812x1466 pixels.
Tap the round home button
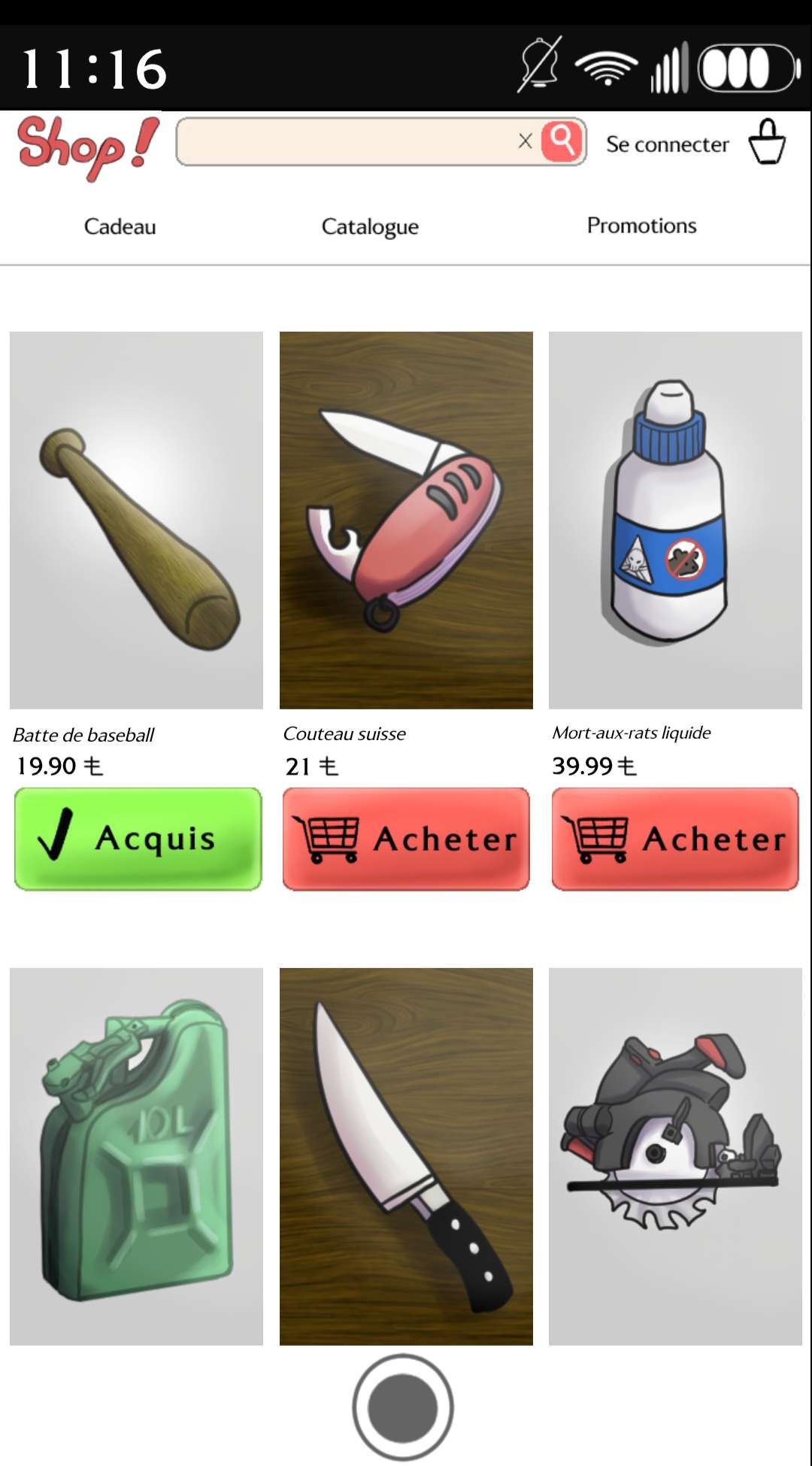tap(403, 1407)
